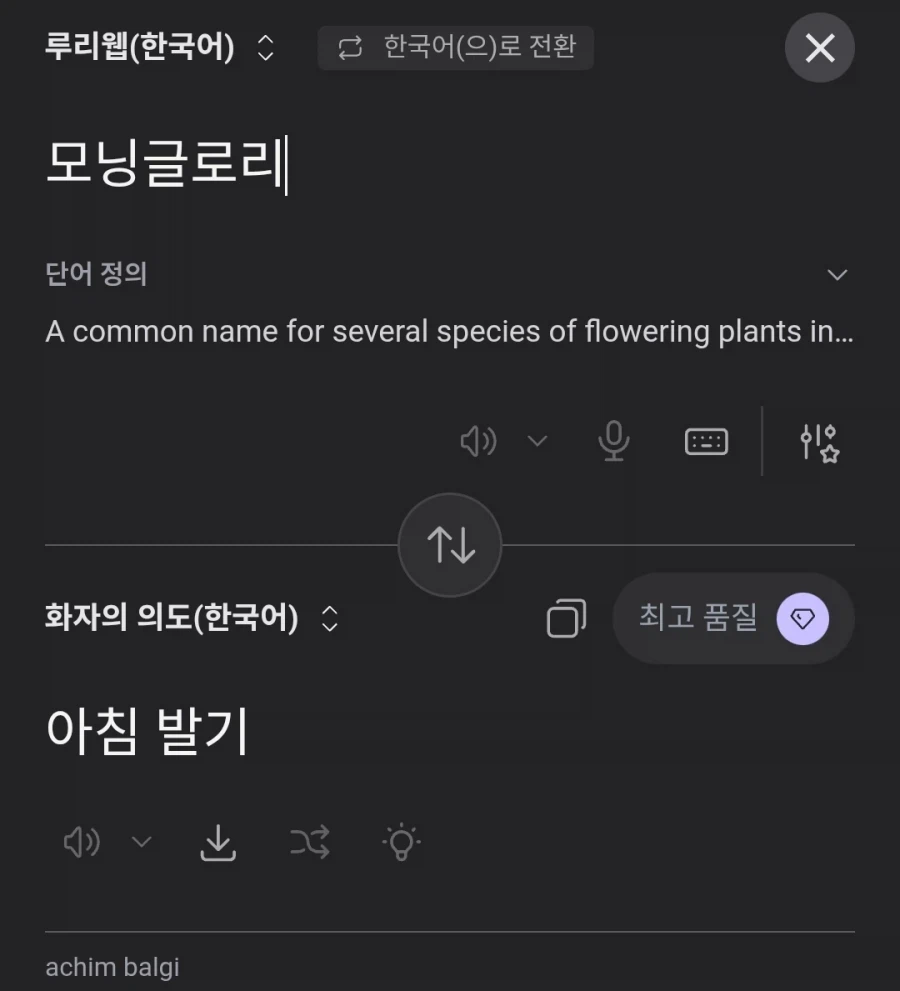Collapse the 단어 정의 word definition section
The height and width of the screenshot is (991, 900).
coord(838,274)
